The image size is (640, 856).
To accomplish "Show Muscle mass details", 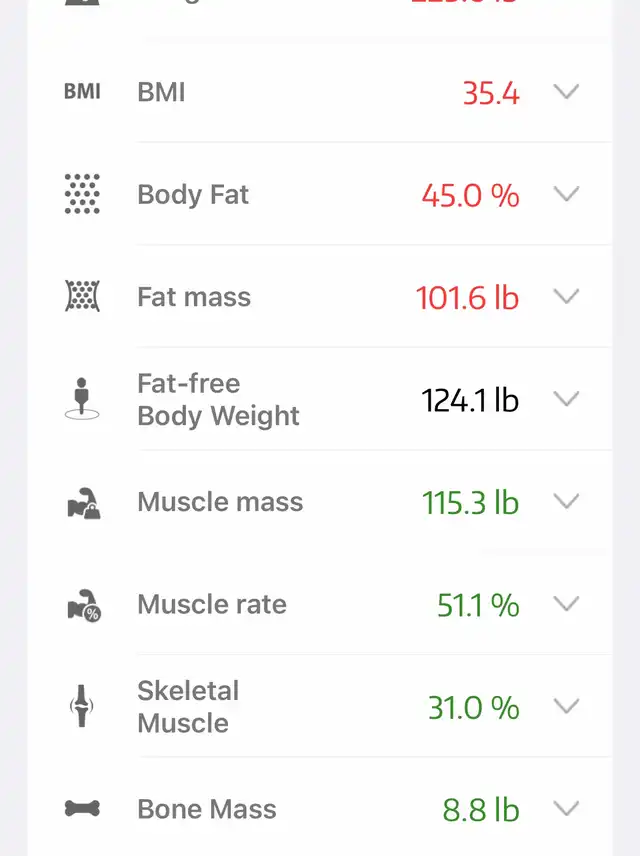I will click(566, 502).
